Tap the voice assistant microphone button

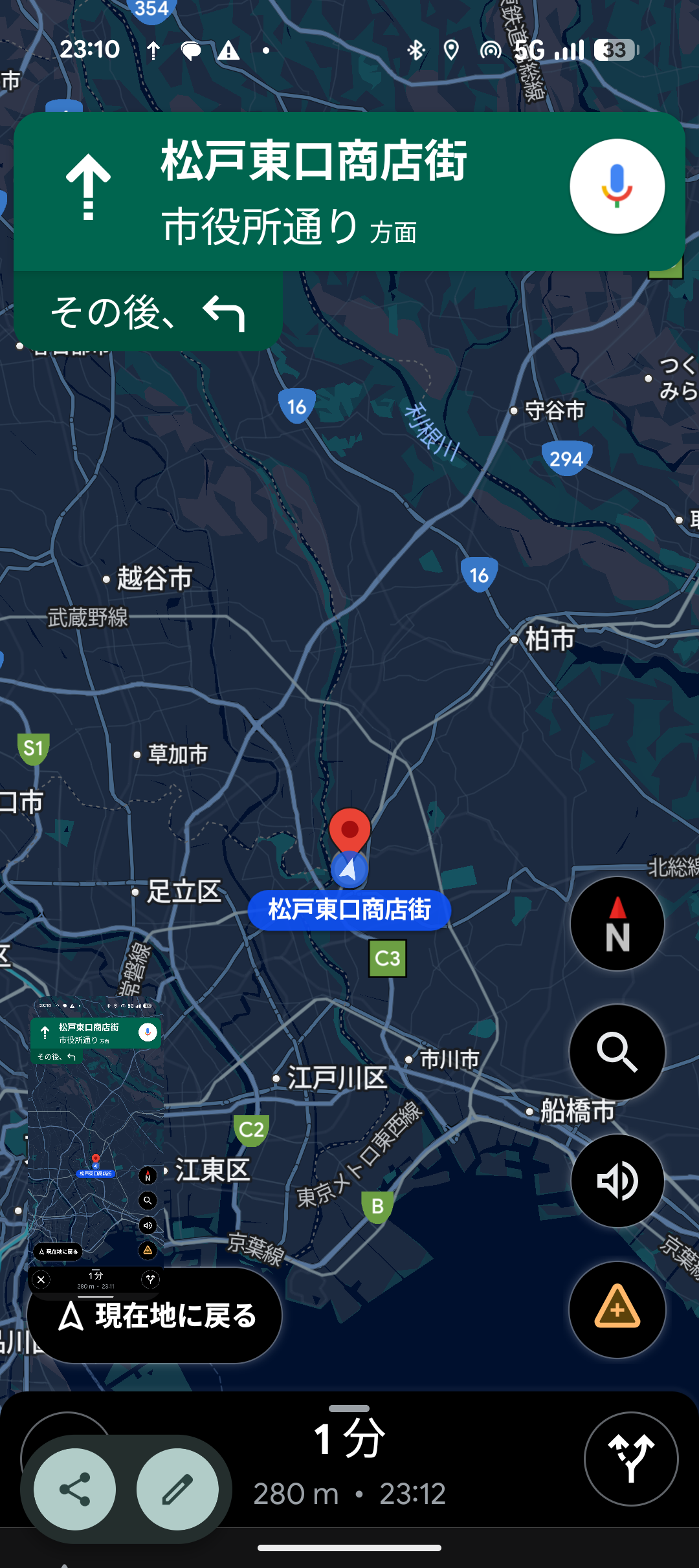click(617, 186)
